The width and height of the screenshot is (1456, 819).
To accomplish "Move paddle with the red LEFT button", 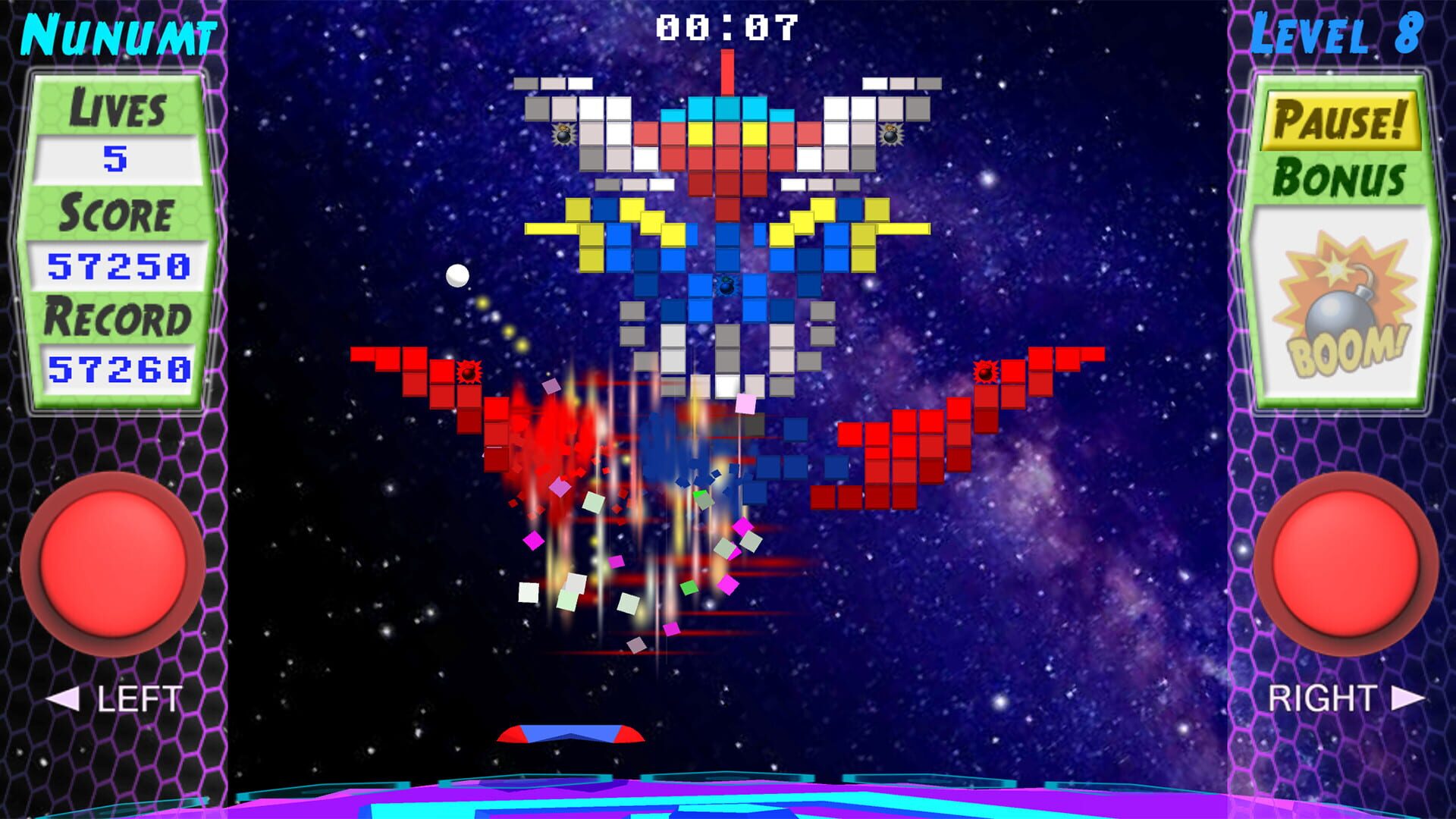I will point(113,563).
